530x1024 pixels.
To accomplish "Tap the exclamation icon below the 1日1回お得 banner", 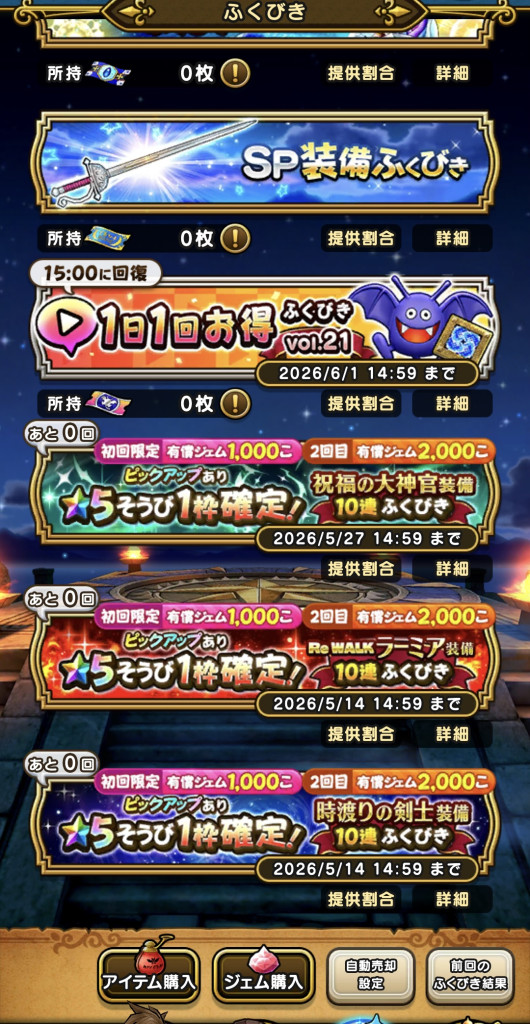I will pyautogui.click(x=235, y=404).
